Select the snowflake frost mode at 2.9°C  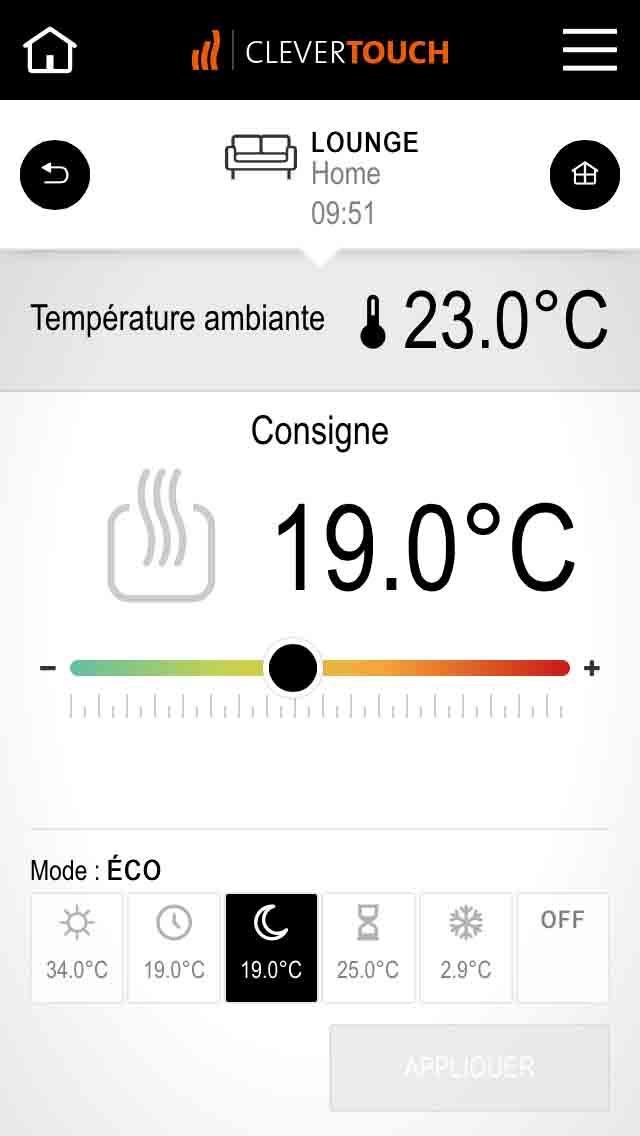coord(465,947)
